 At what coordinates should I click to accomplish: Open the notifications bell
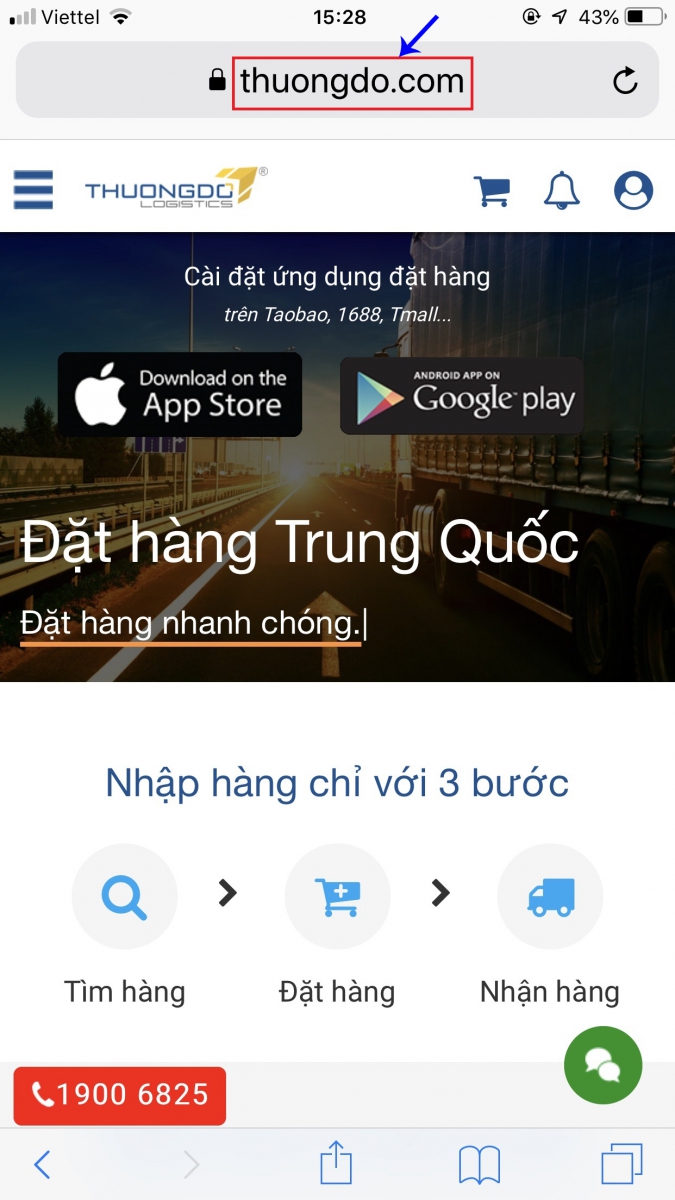click(x=561, y=189)
